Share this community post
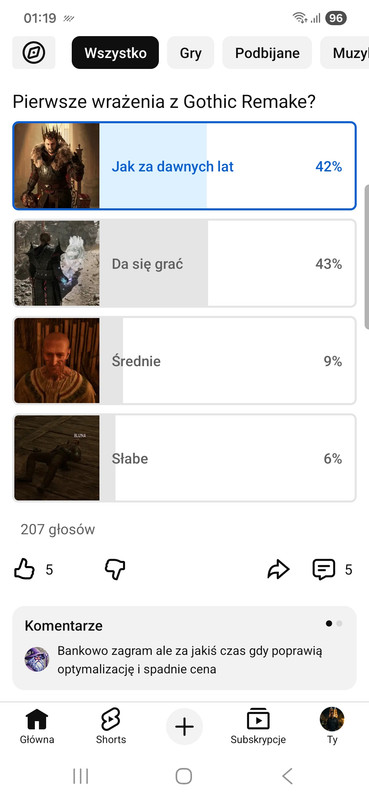This screenshot has height=800, width=369. pos(278,569)
